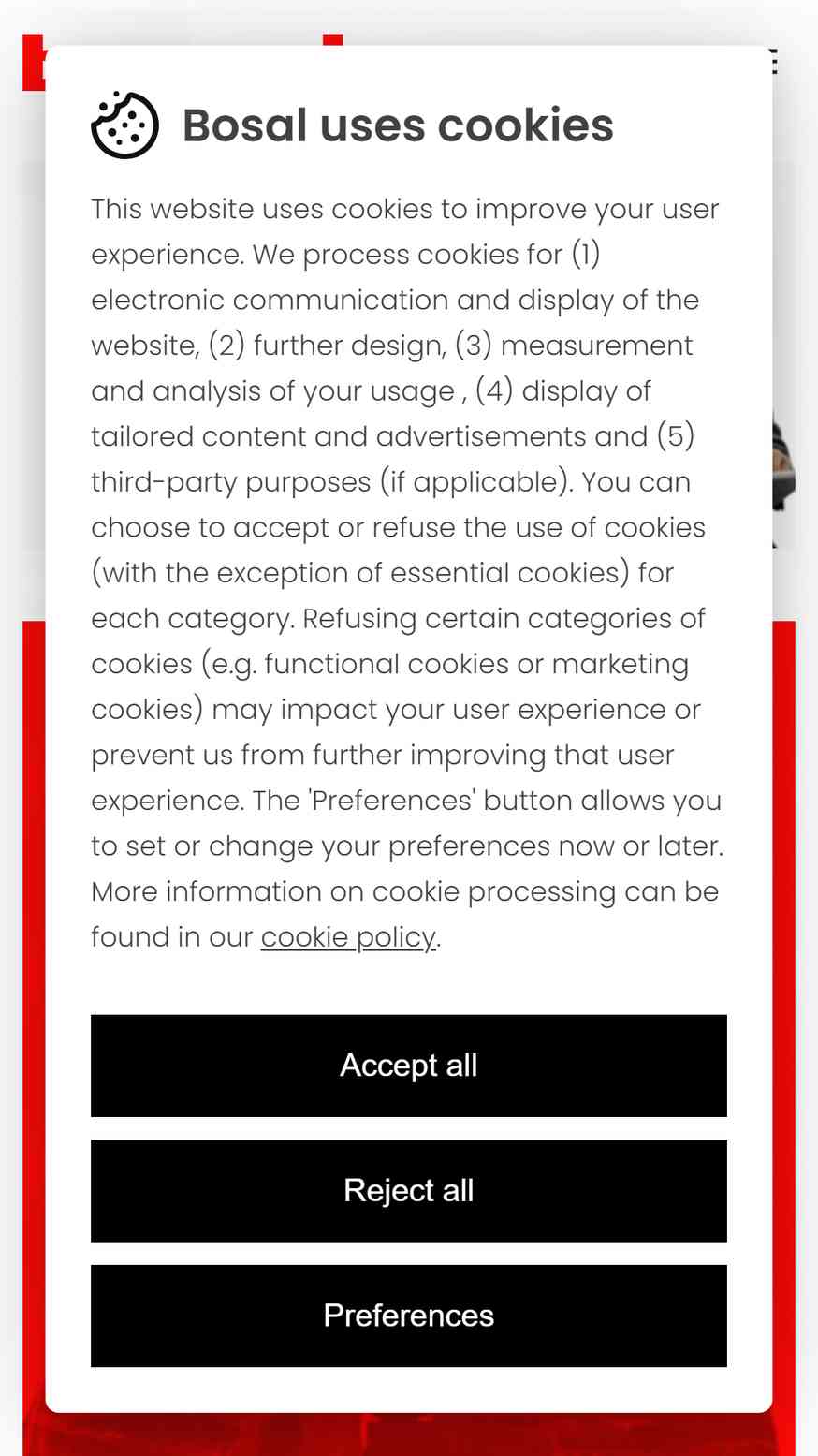This screenshot has height=1456, width=818.
Task: Open cookie Preferences
Action: [x=408, y=1316]
